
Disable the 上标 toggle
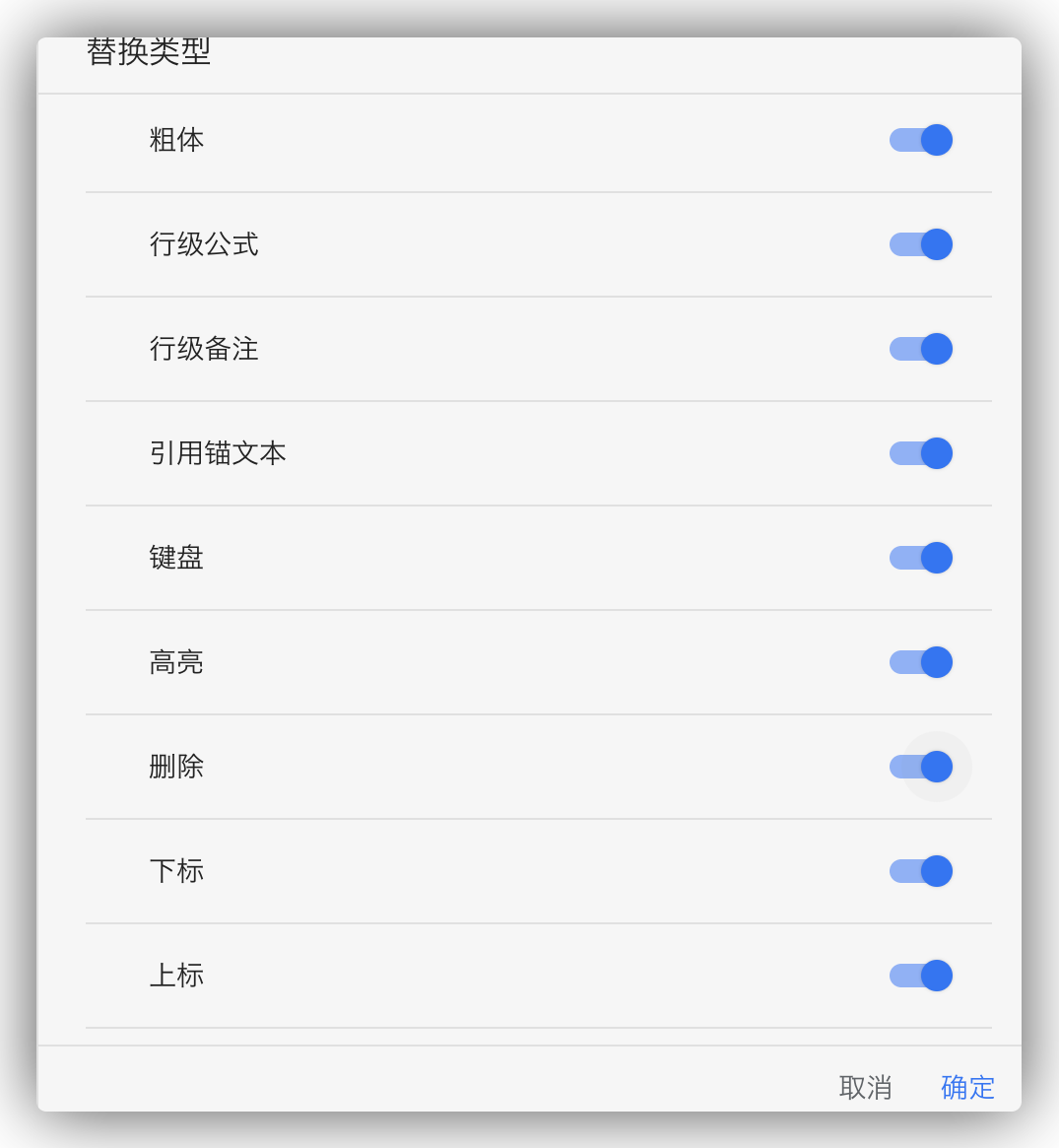tap(921, 976)
